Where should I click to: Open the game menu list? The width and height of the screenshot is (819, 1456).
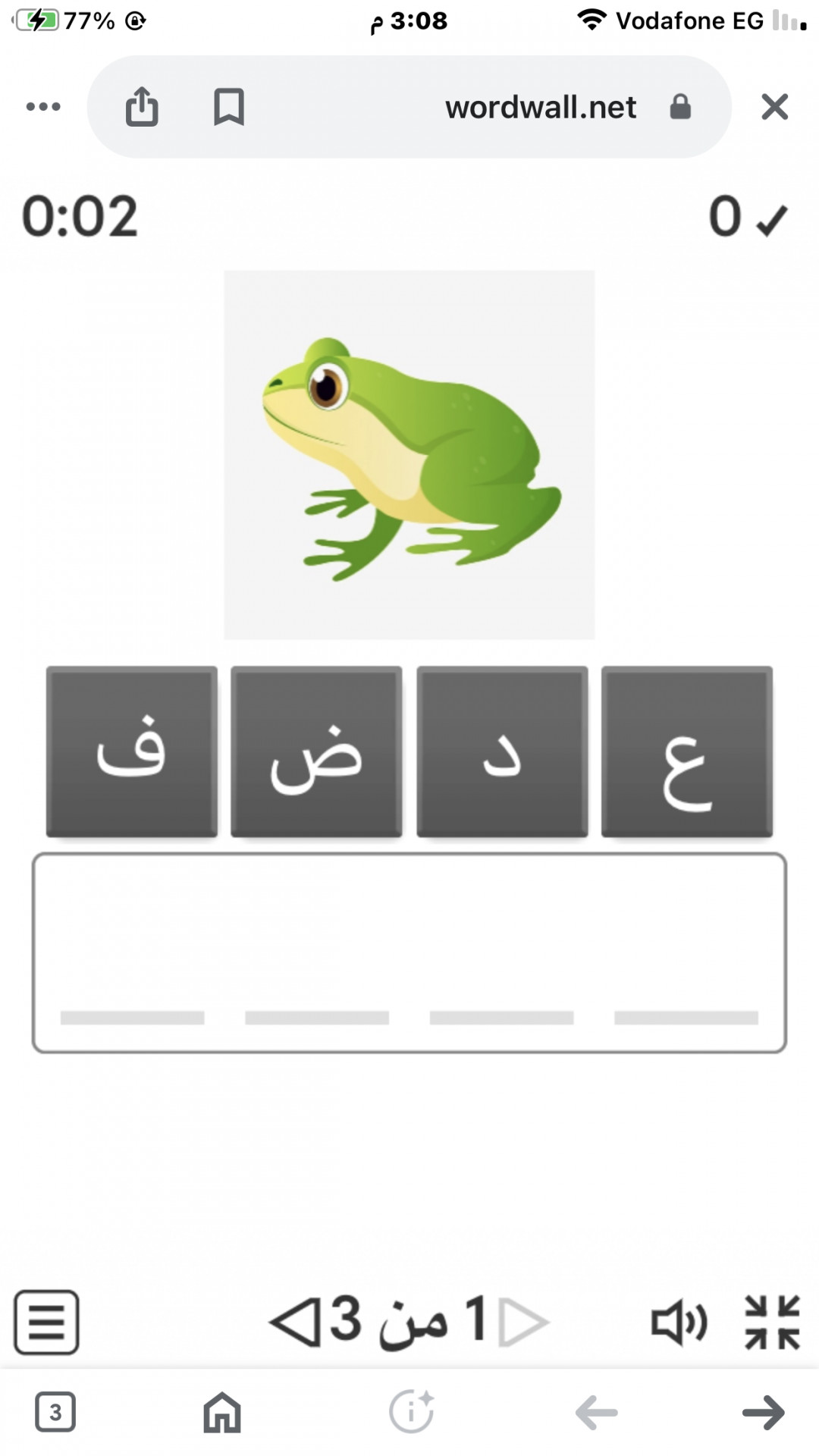tap(46, 1322)
